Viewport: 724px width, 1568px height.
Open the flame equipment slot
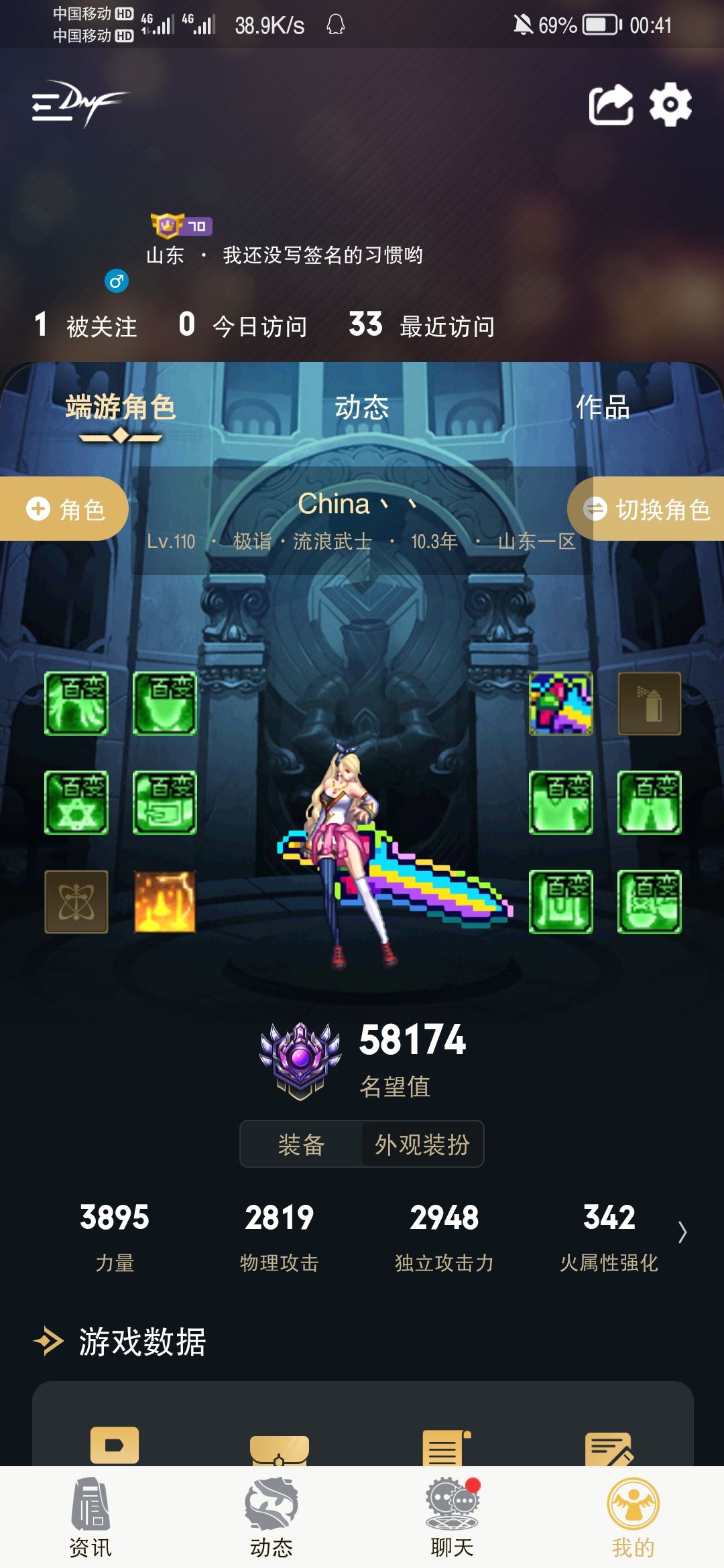click(164, 902)
